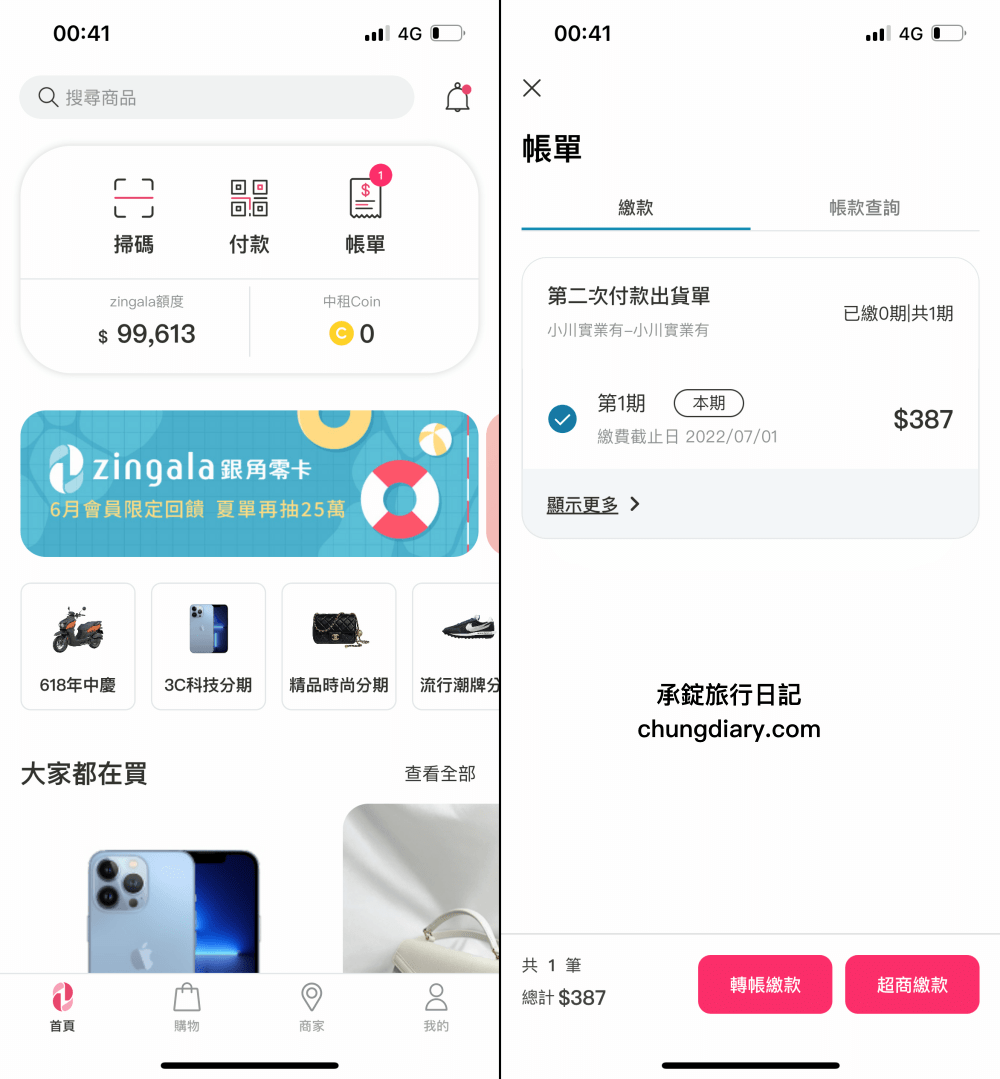Open 掃碼 scanner
Image resolution: width=1000 pixels, height=1079 pixels.
point(133,216)
